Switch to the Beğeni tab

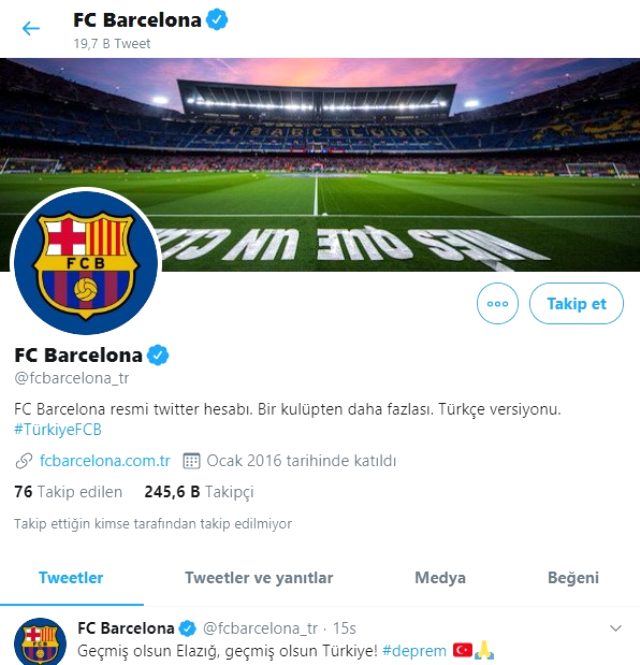point(573,577)
